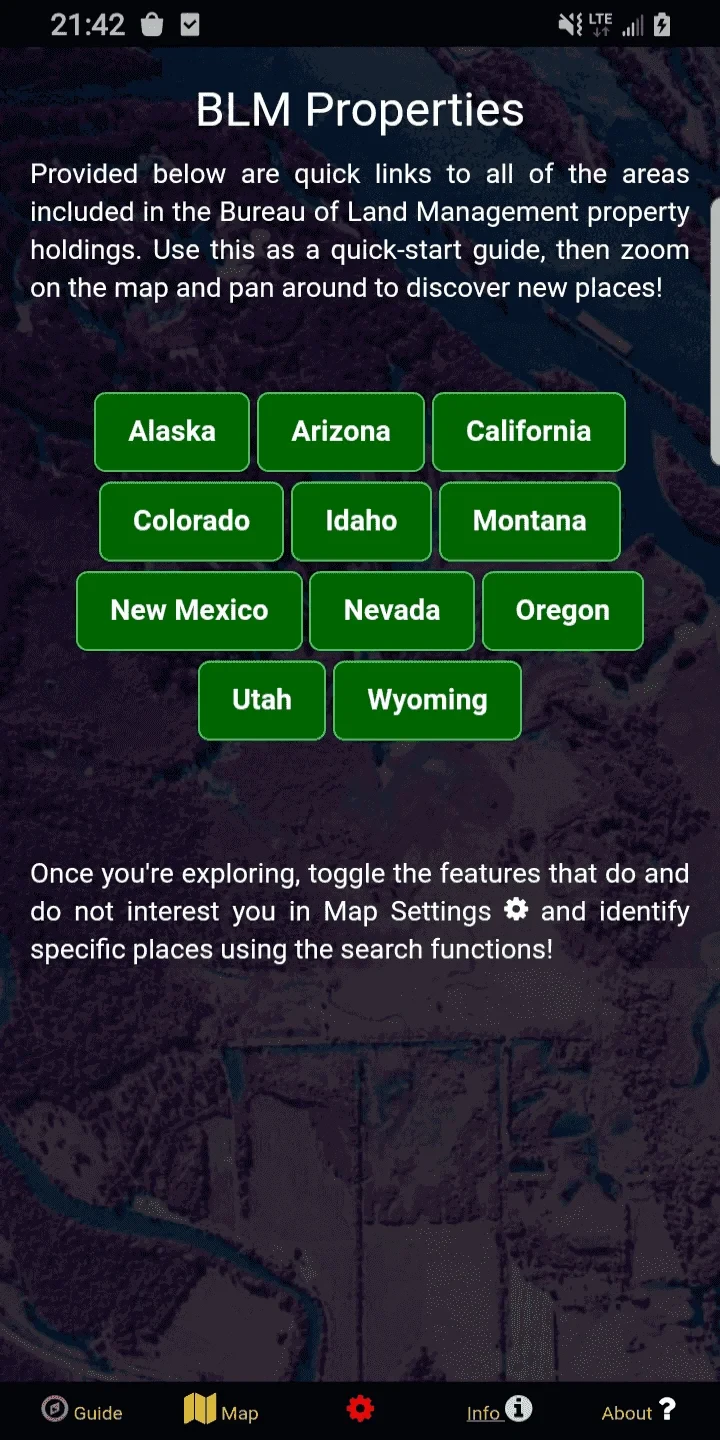Jump to California on the map
The height and width of the screenshot is (1440, 720).
coord(528,432)
